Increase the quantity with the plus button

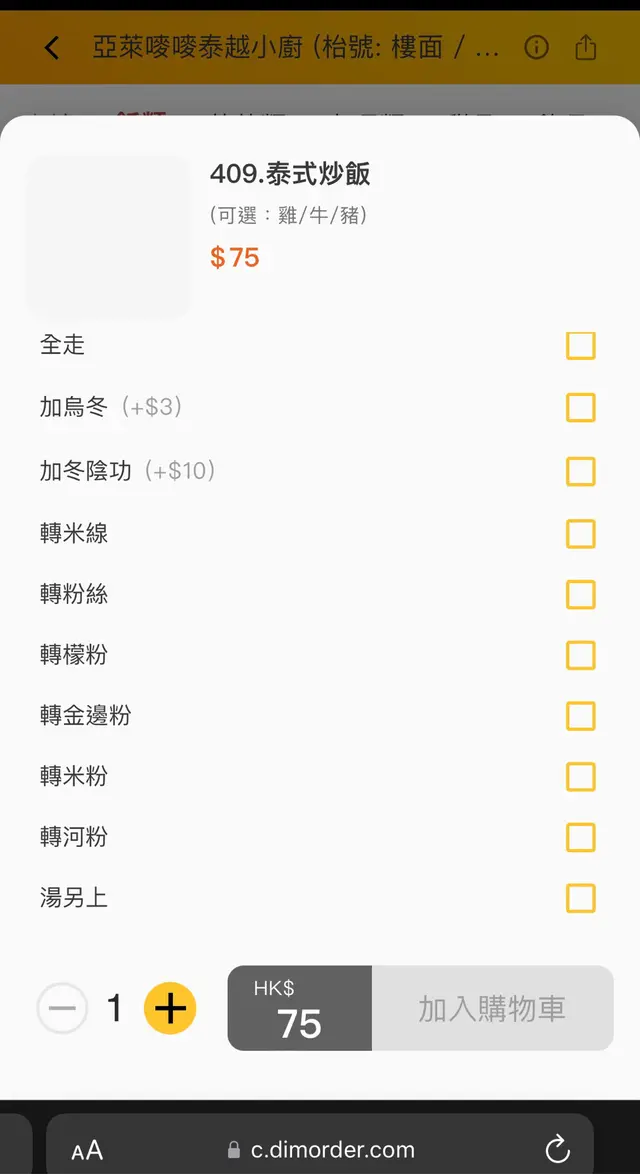click(170, 1008)
